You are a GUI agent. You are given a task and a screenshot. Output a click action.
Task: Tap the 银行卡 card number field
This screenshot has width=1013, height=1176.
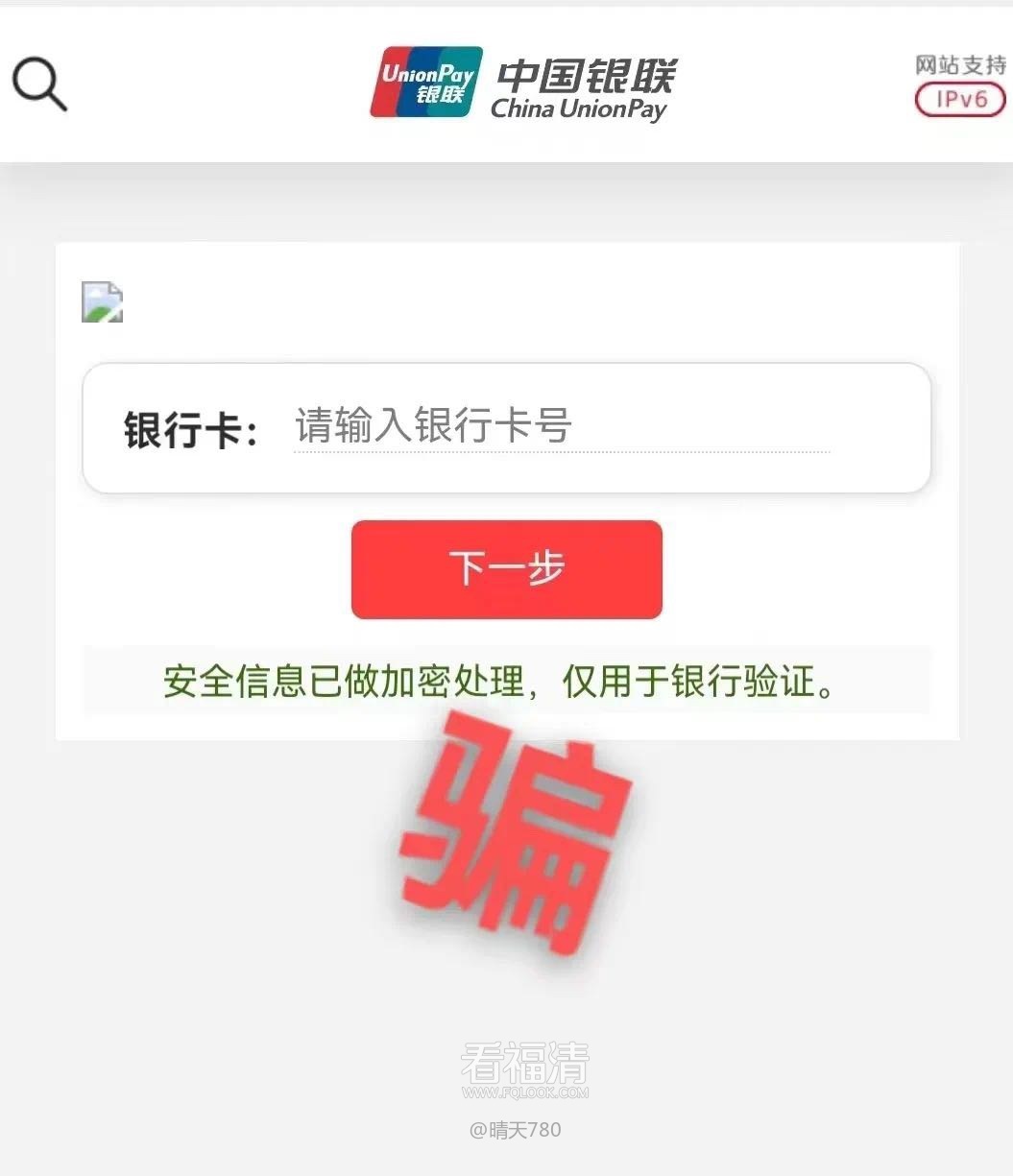(x=561, y=426)
